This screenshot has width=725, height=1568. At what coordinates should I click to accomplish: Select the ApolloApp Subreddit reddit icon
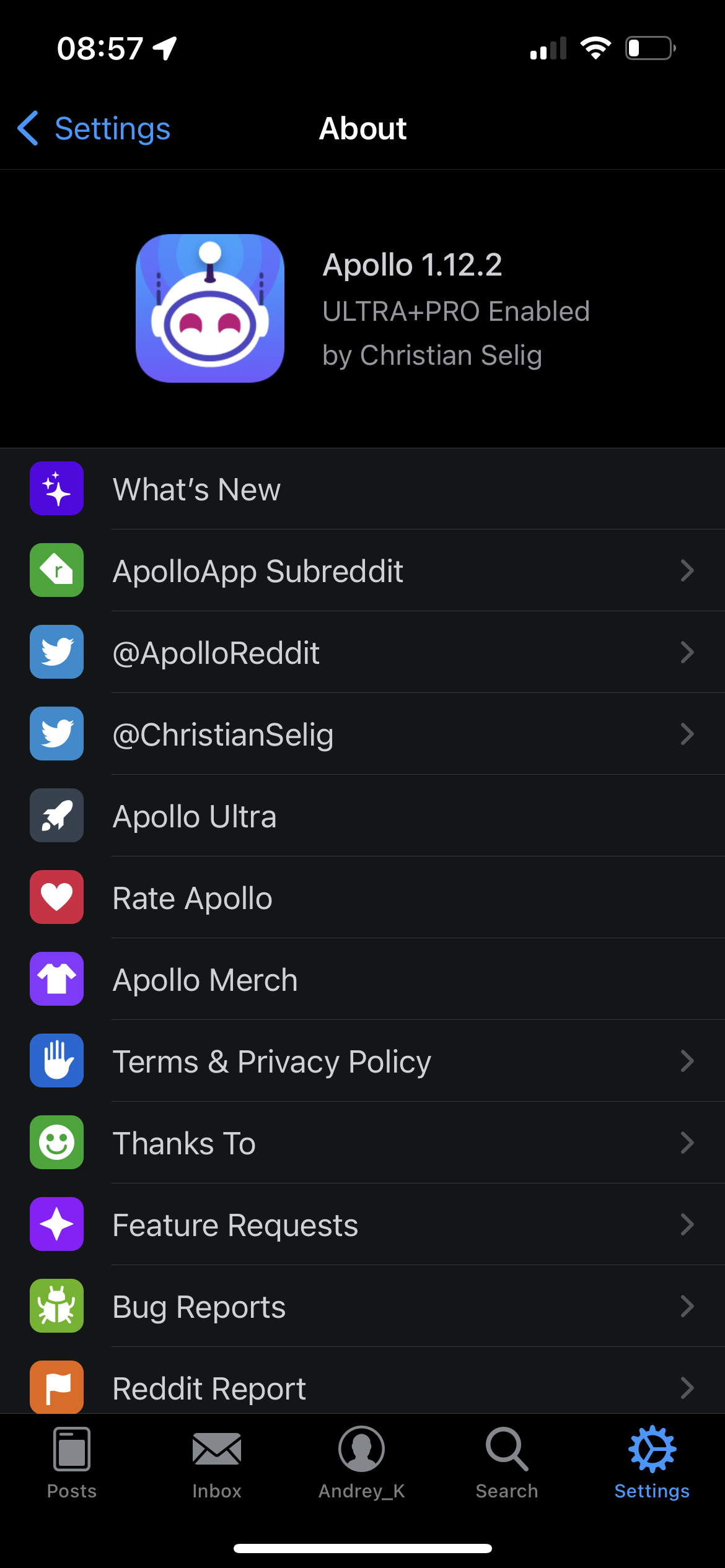[56, 570]
